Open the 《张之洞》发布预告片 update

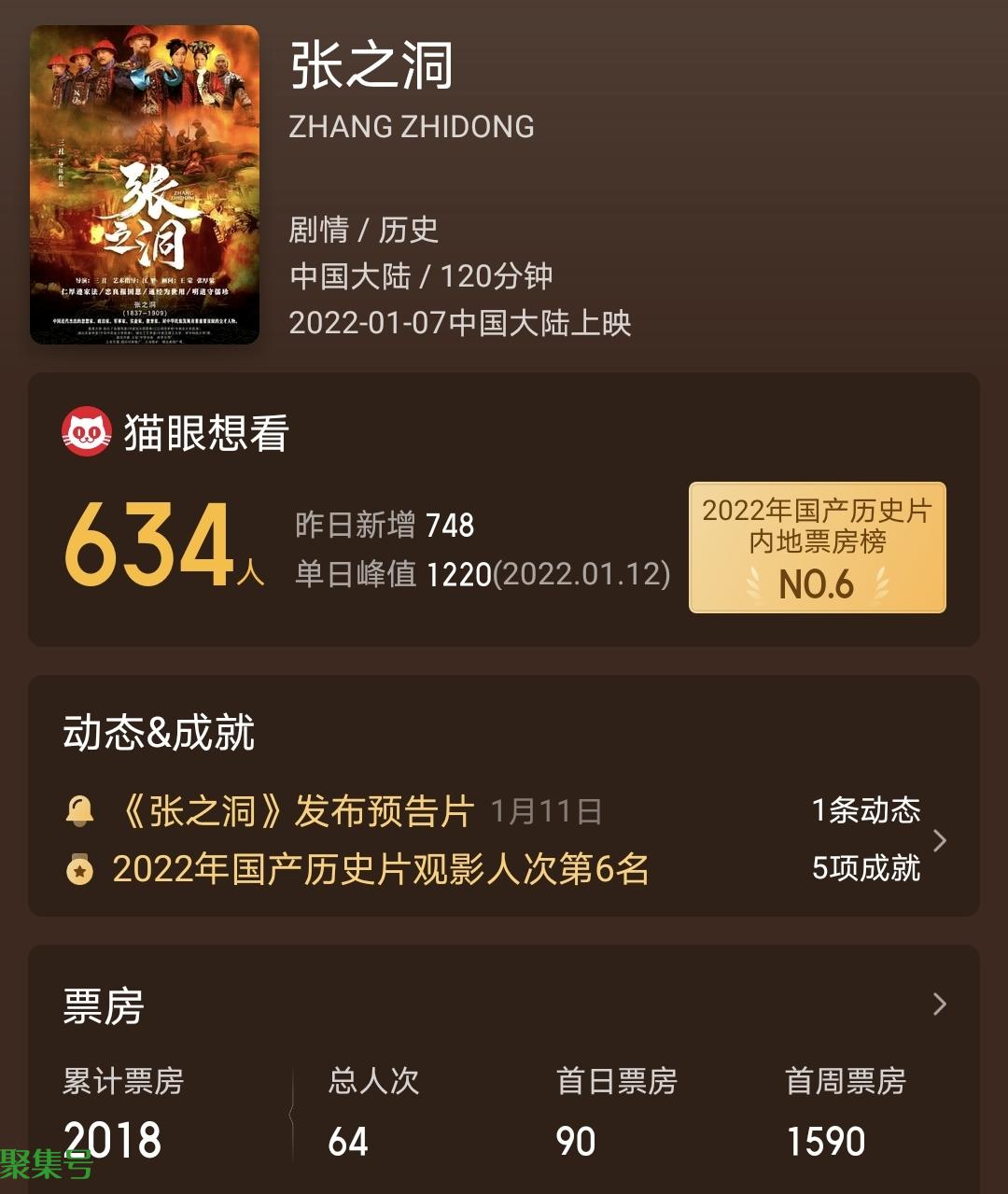[297, 811]
